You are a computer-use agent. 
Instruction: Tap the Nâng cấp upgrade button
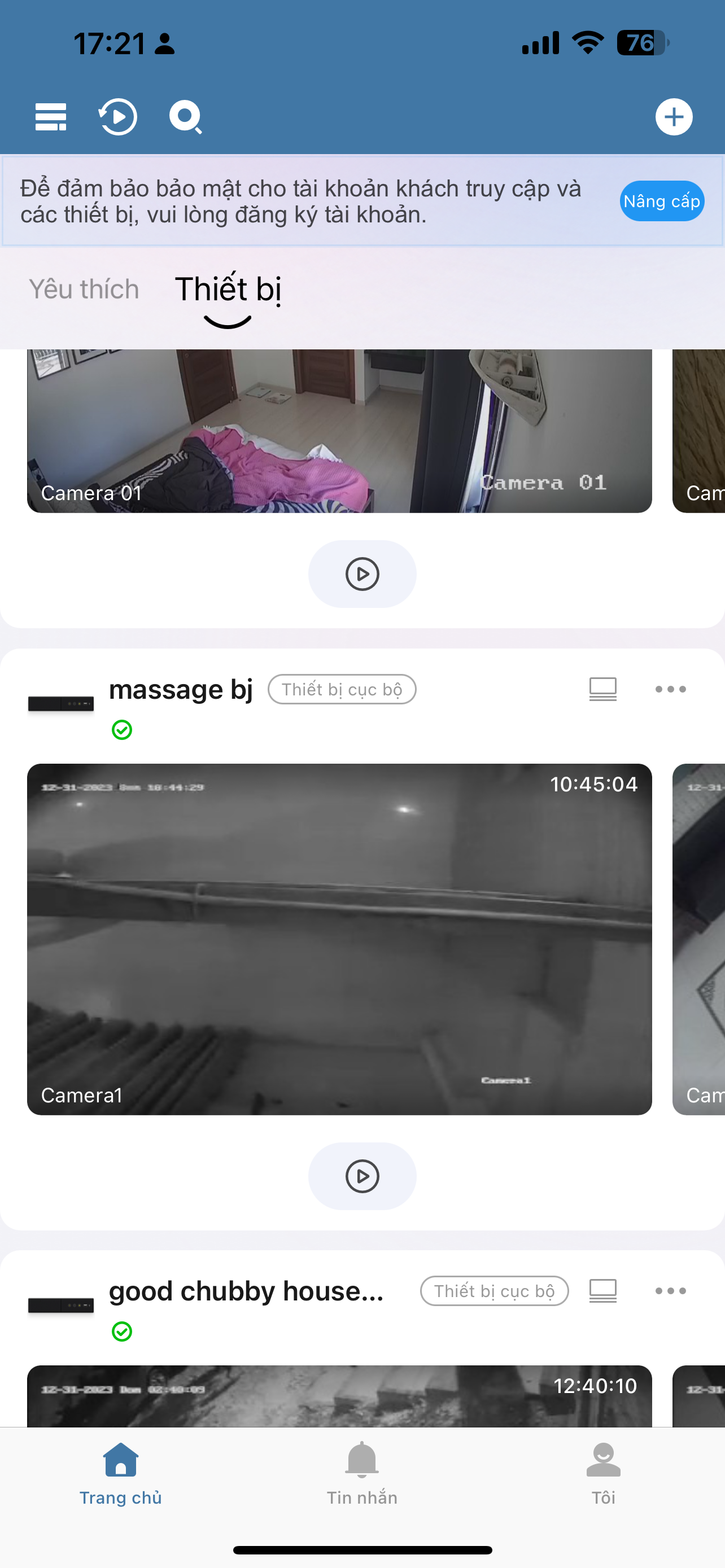coord(662,201)
